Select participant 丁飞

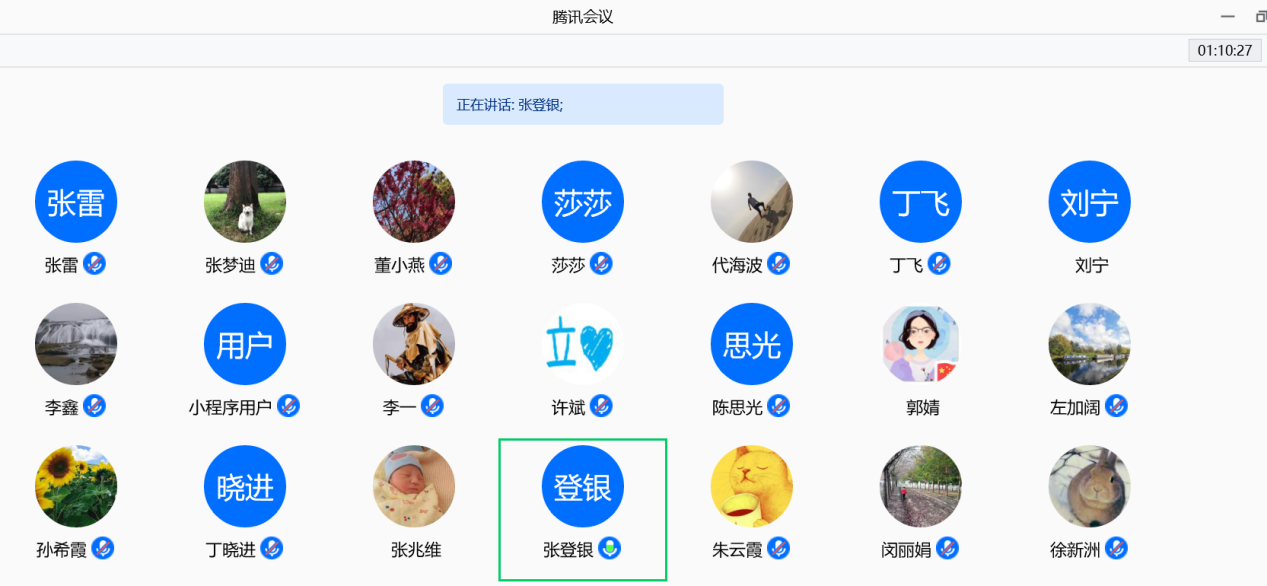tap(921, 202)
